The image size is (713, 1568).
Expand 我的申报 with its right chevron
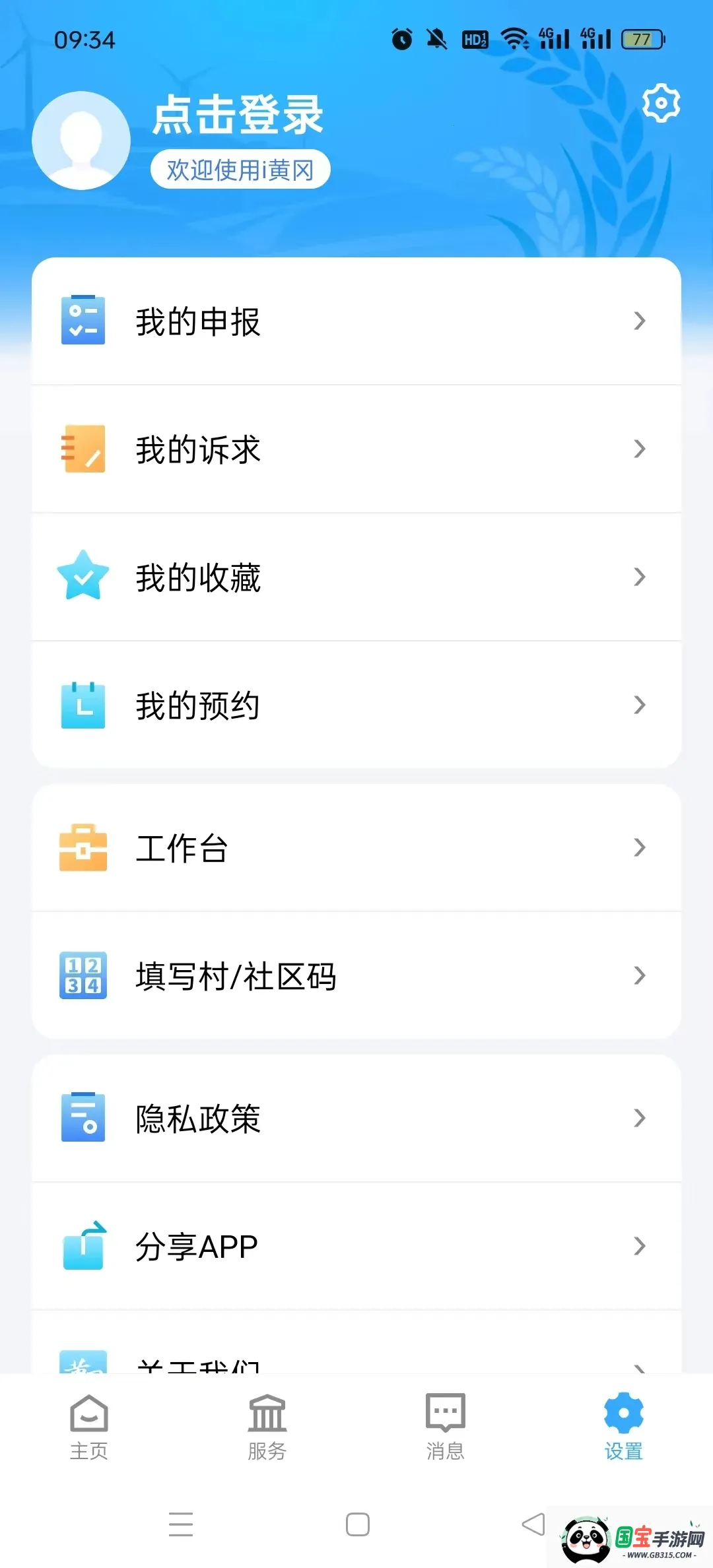click(639, 321)
